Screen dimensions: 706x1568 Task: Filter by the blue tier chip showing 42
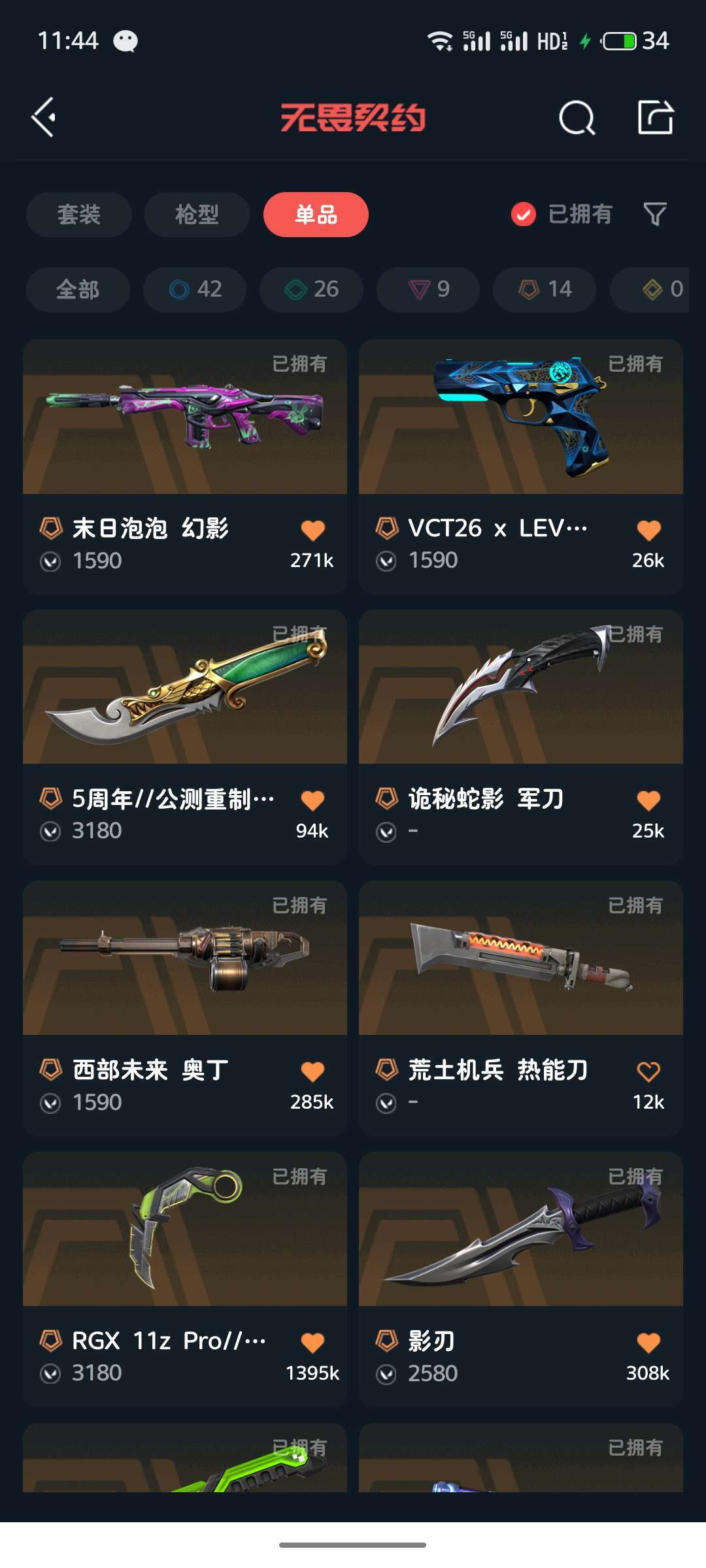pyautogui.click(x=195, y=289)
